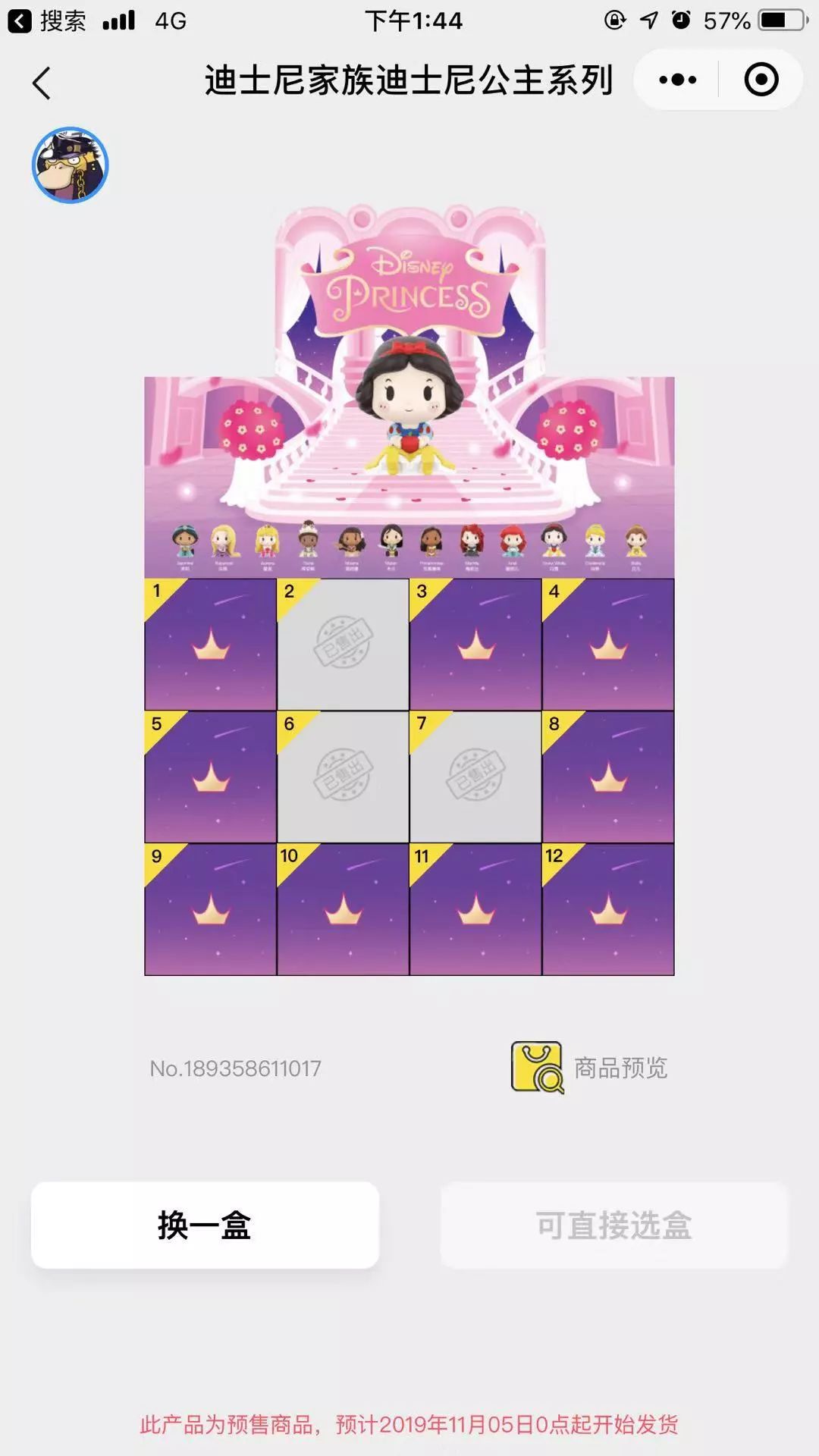Open the mini program overflow menu
Screen dimensions: 819x1456
point(677,80)
